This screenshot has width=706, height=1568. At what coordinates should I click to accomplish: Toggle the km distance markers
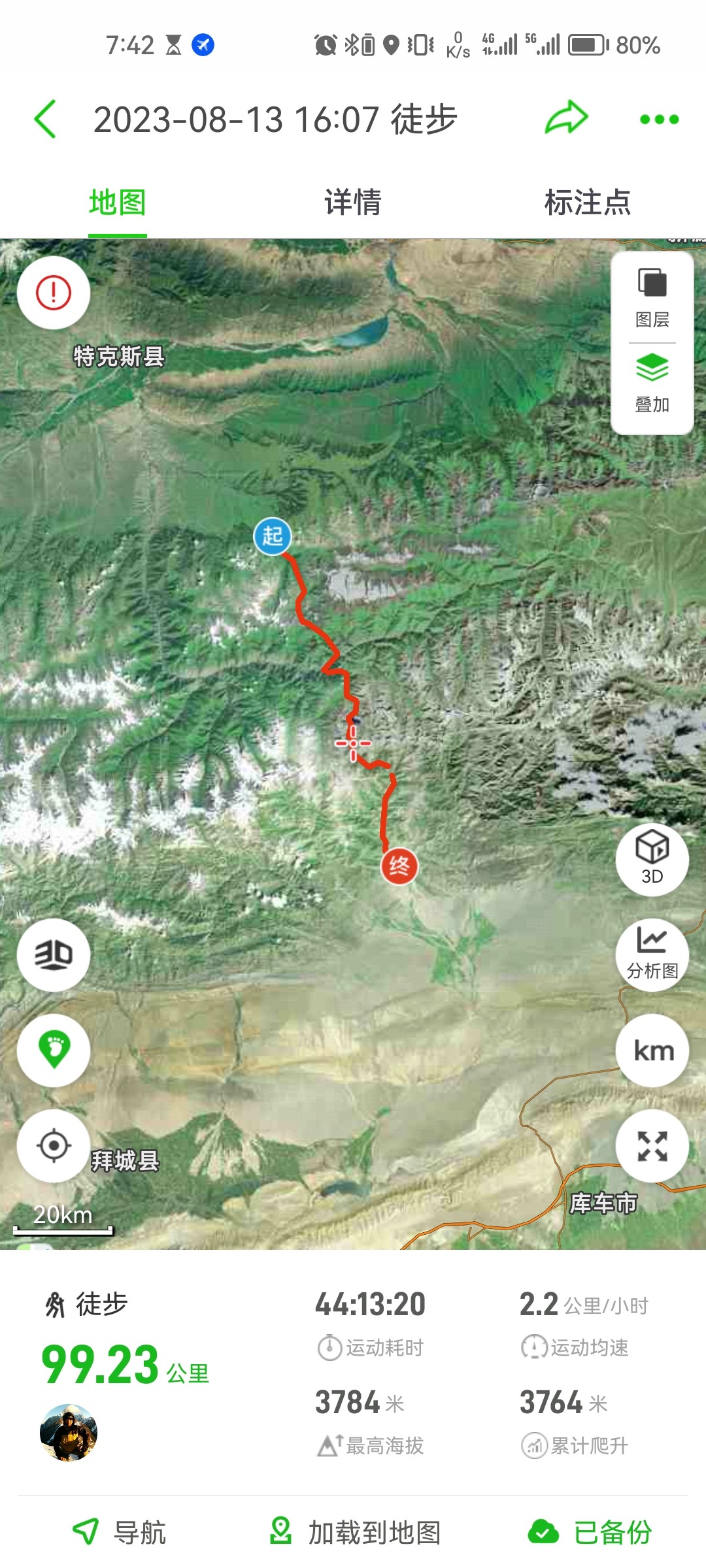pyautogui.click(x=652, y=1051)
